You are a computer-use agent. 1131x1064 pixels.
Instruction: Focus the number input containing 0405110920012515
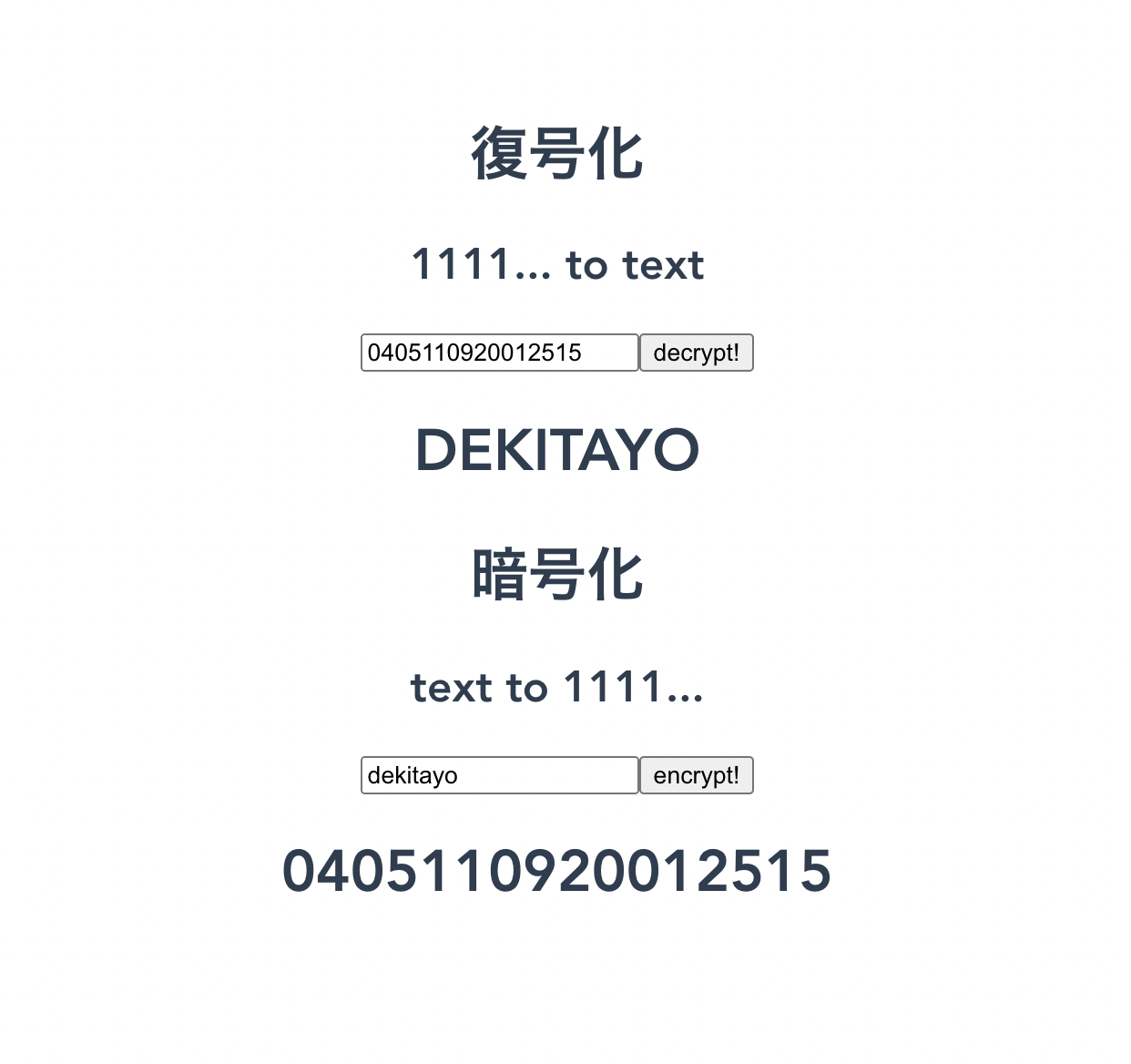(x=499, y=353)
